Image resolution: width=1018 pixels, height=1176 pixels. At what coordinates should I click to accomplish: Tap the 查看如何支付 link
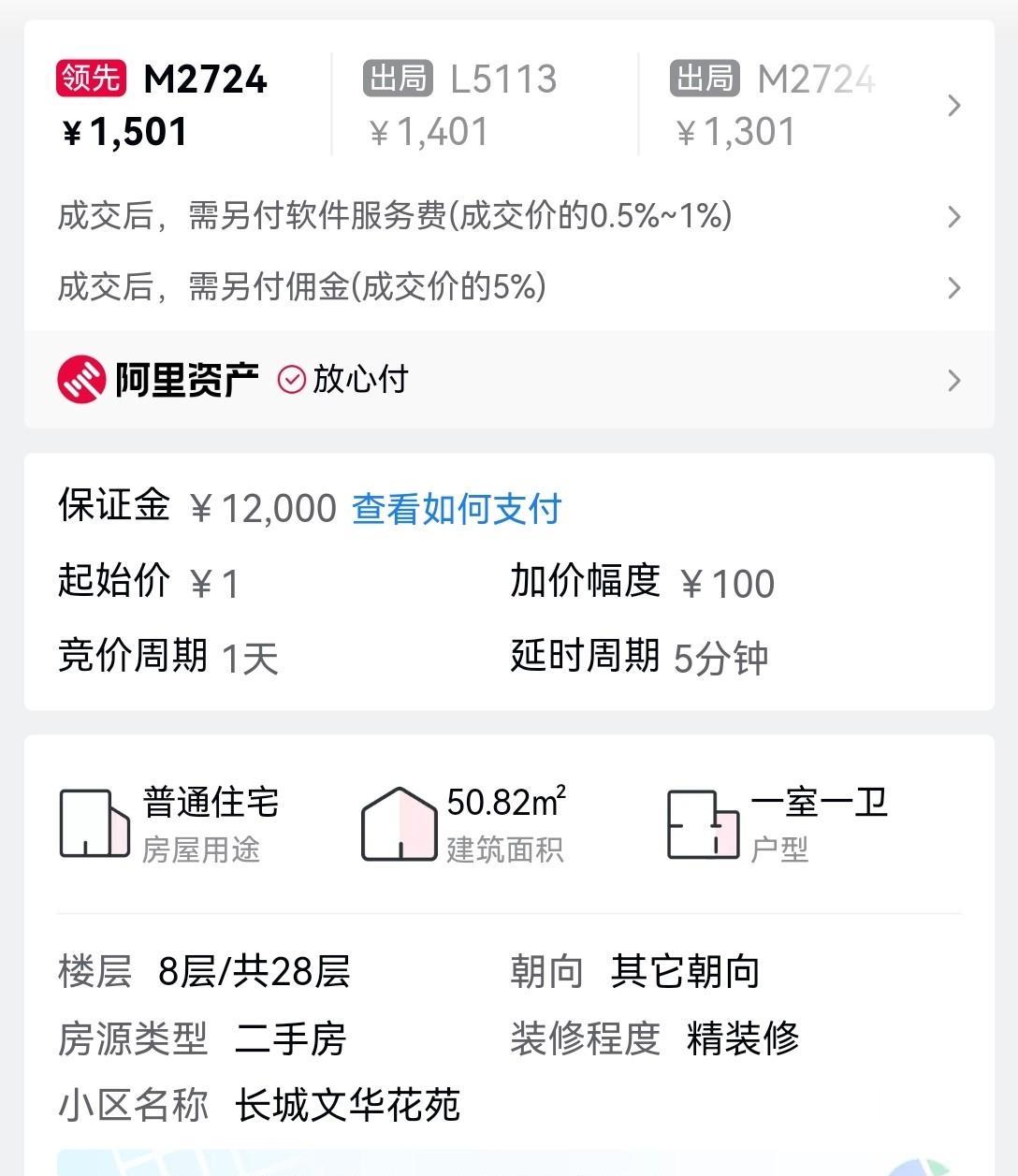[x=457, y=509]
